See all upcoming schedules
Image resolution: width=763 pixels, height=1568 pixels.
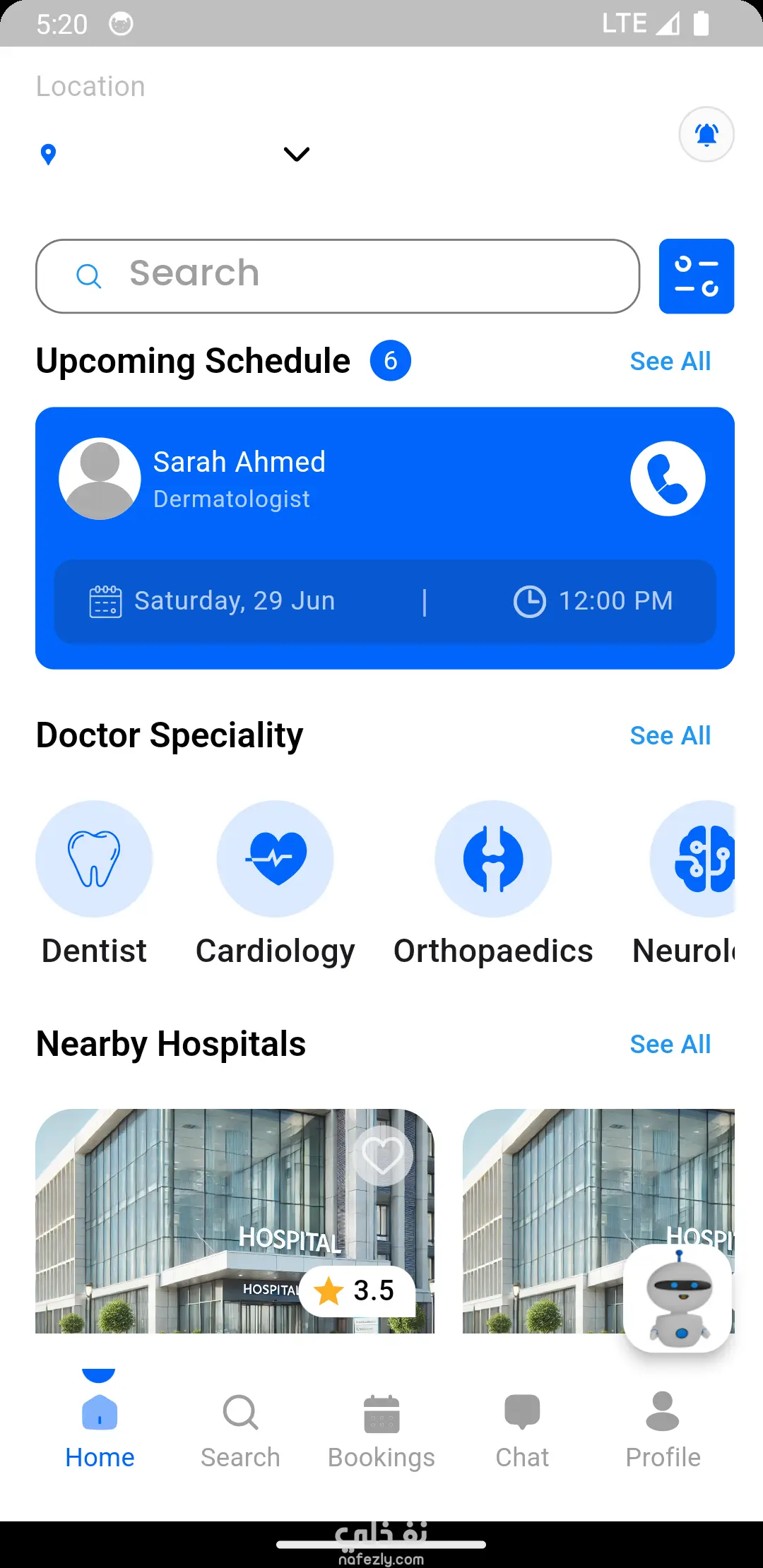pyautogui.click(x=670, y=362)
